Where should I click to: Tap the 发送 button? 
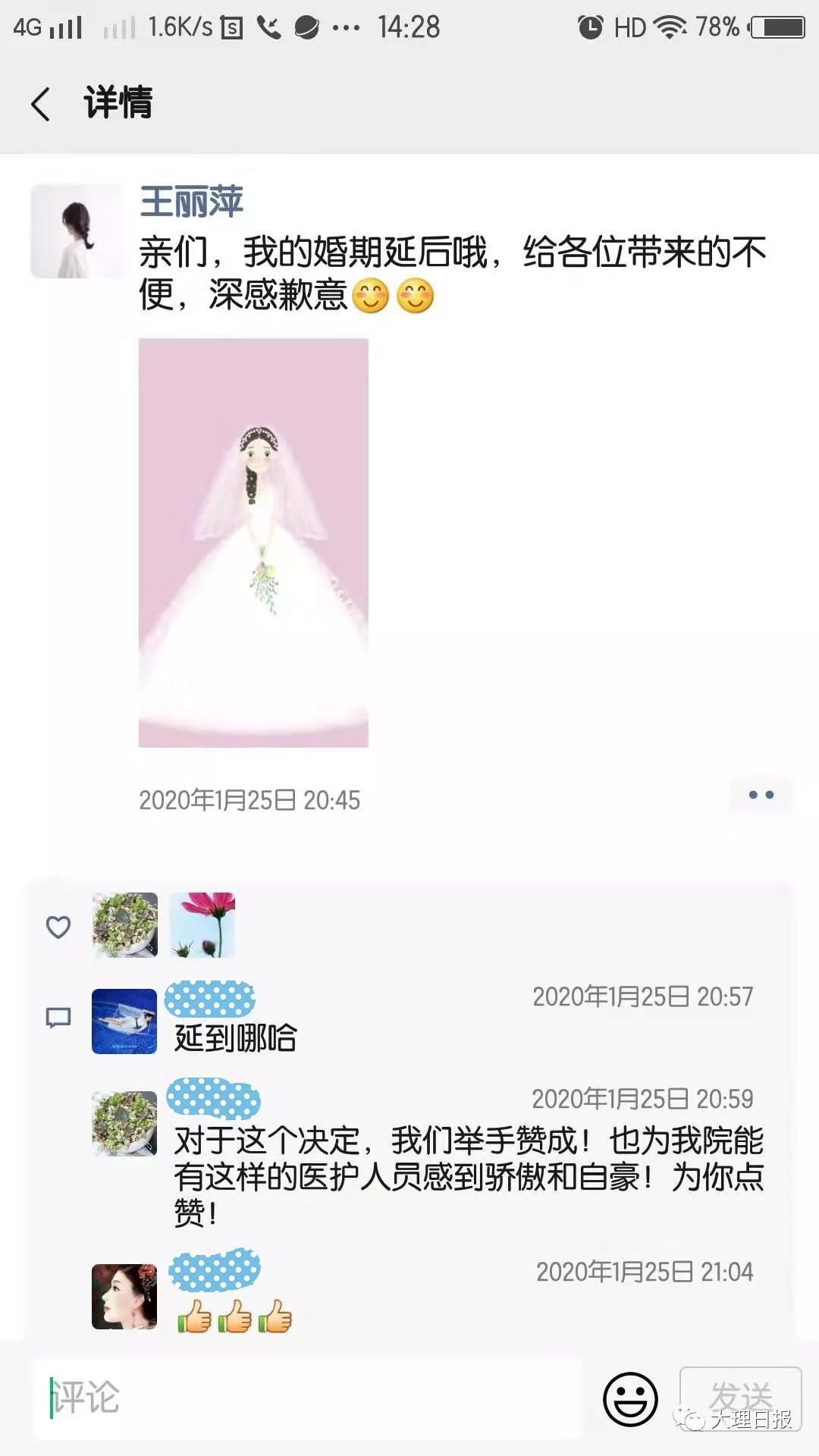740,1398
